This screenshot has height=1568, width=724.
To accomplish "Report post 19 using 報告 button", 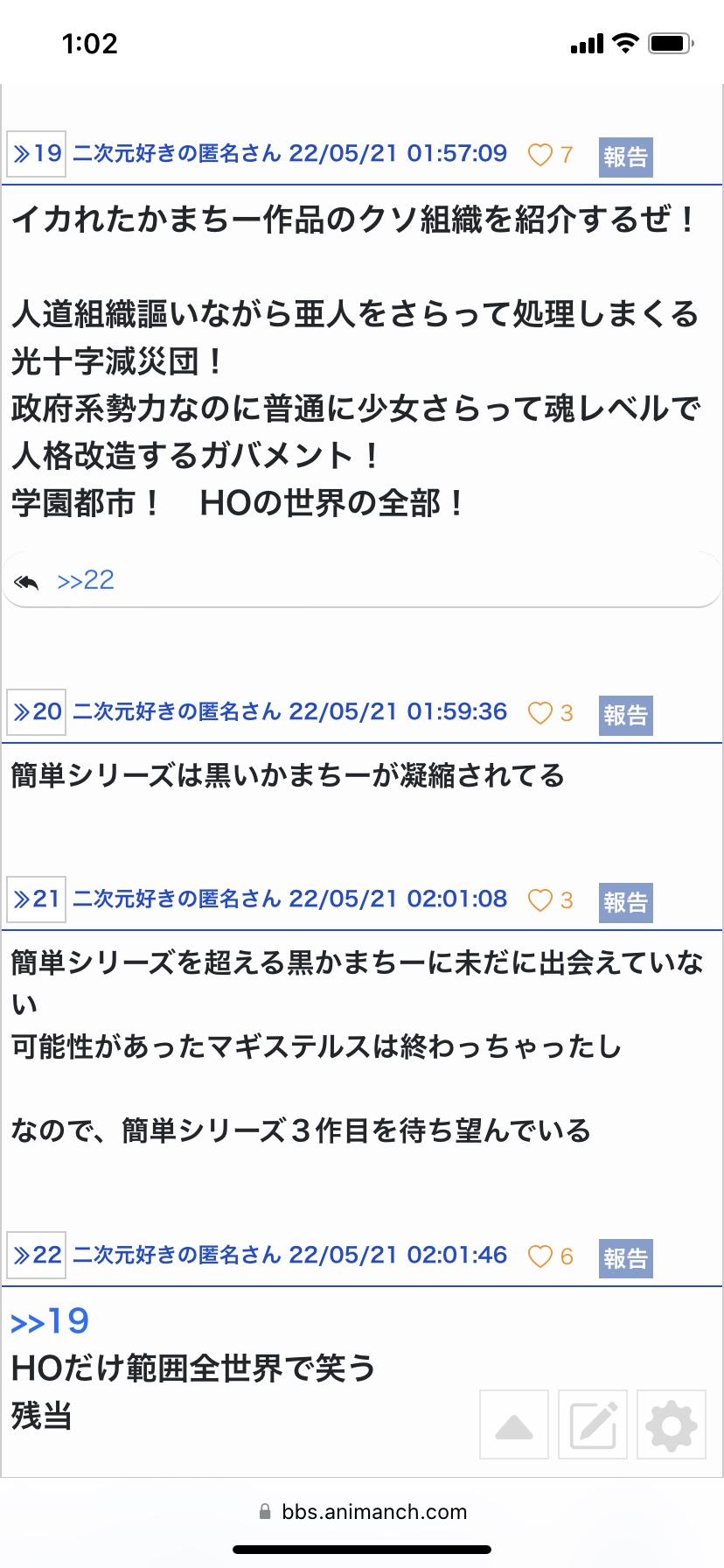I will click(626, 157).
